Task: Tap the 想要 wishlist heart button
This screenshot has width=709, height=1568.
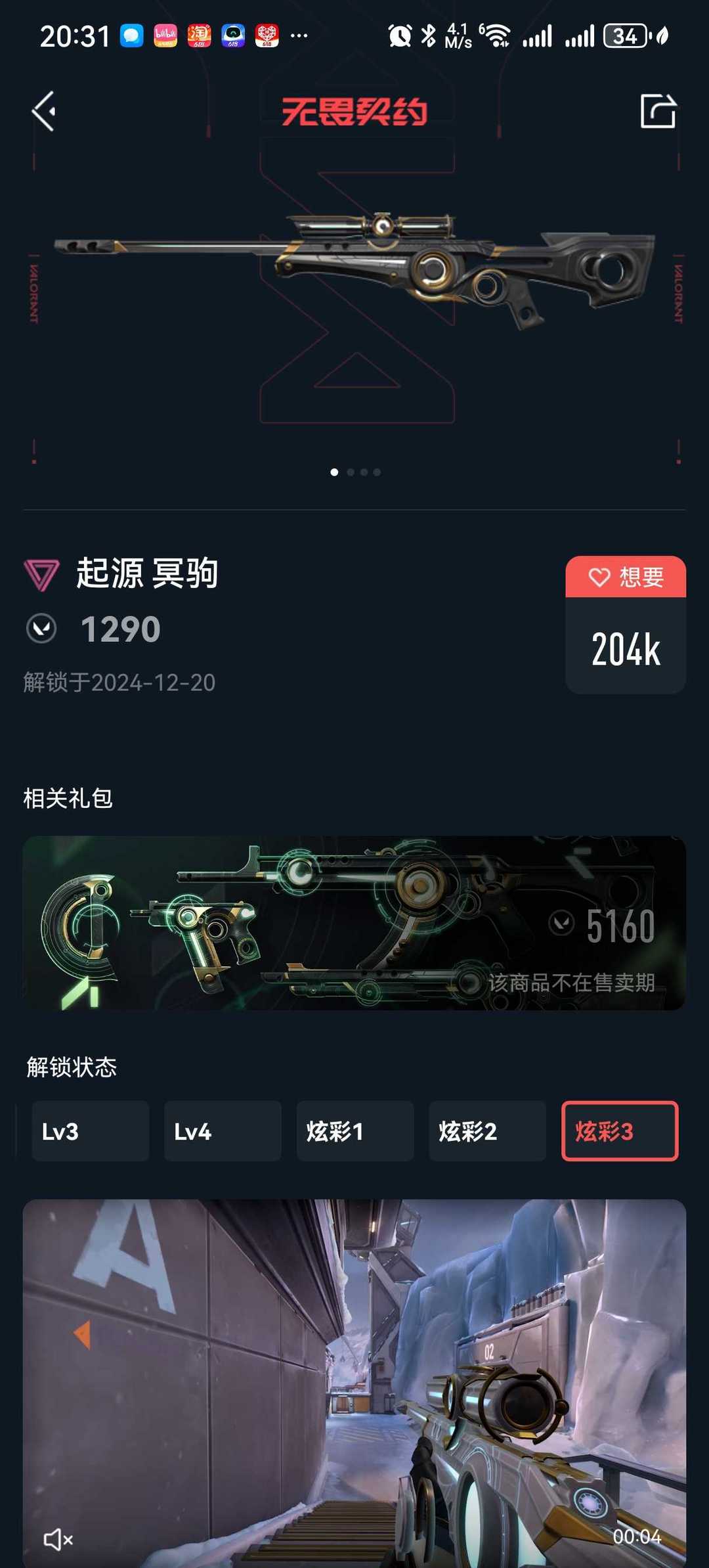Action: point(626,577)
